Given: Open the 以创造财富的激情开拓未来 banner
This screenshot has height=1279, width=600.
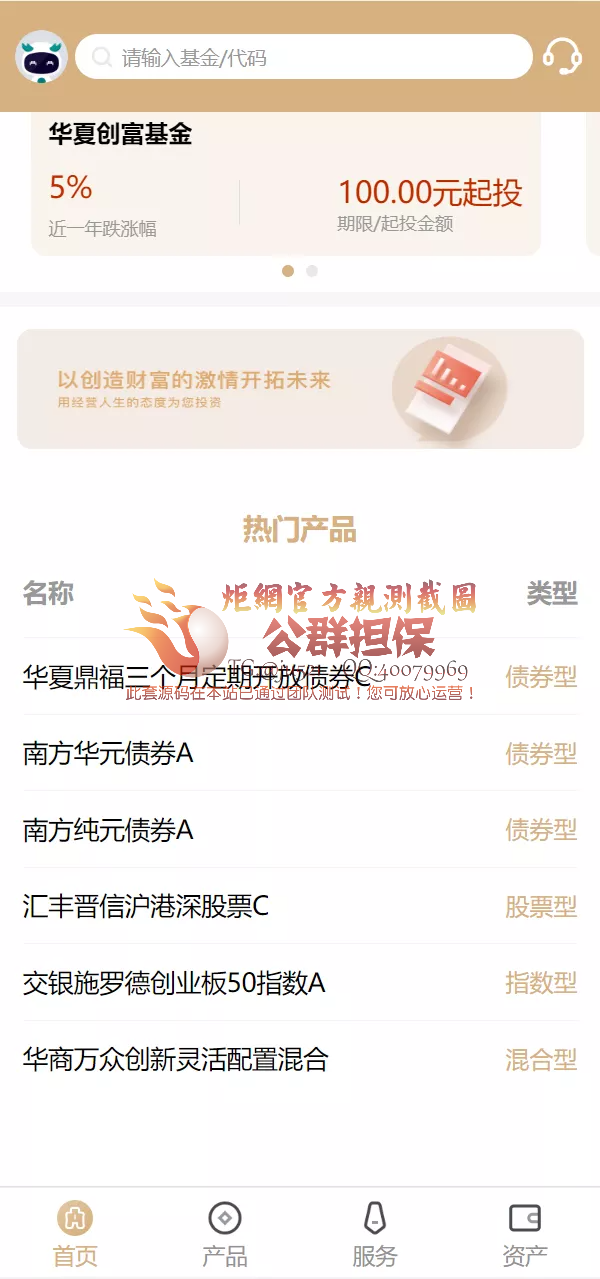Looking at the screenshot, I should [300, 389].
